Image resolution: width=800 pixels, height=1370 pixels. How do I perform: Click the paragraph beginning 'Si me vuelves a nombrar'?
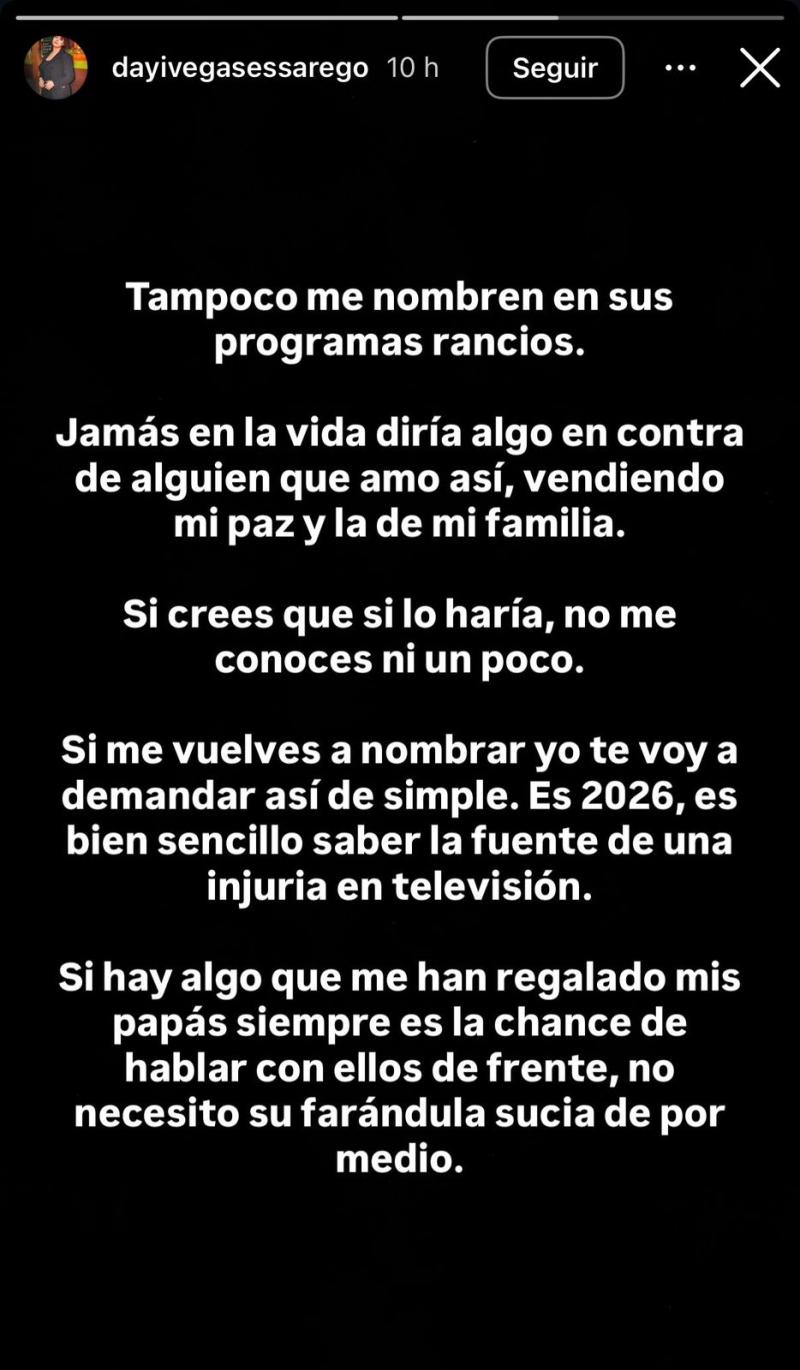(x=400, y=817)
